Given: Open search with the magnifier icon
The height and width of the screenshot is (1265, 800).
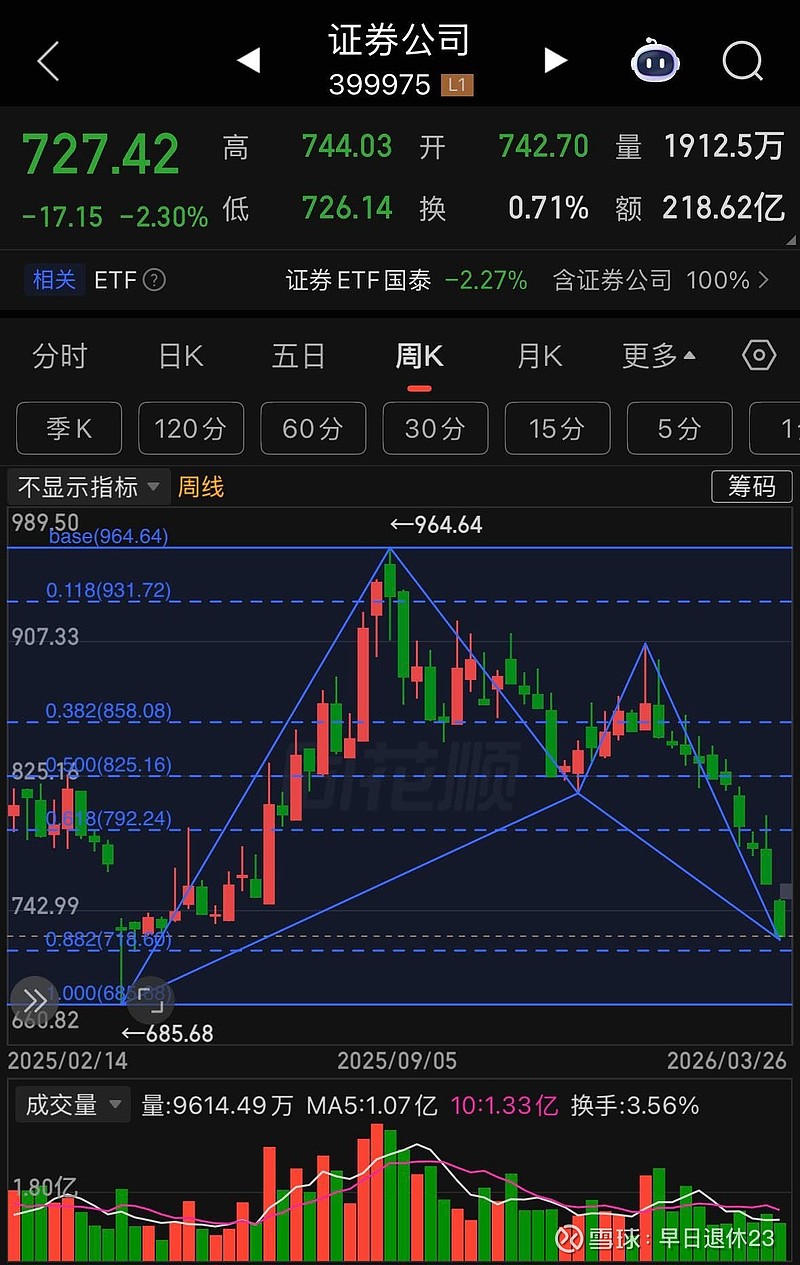Looking at the screenshot, I should (x=743, y=61).
